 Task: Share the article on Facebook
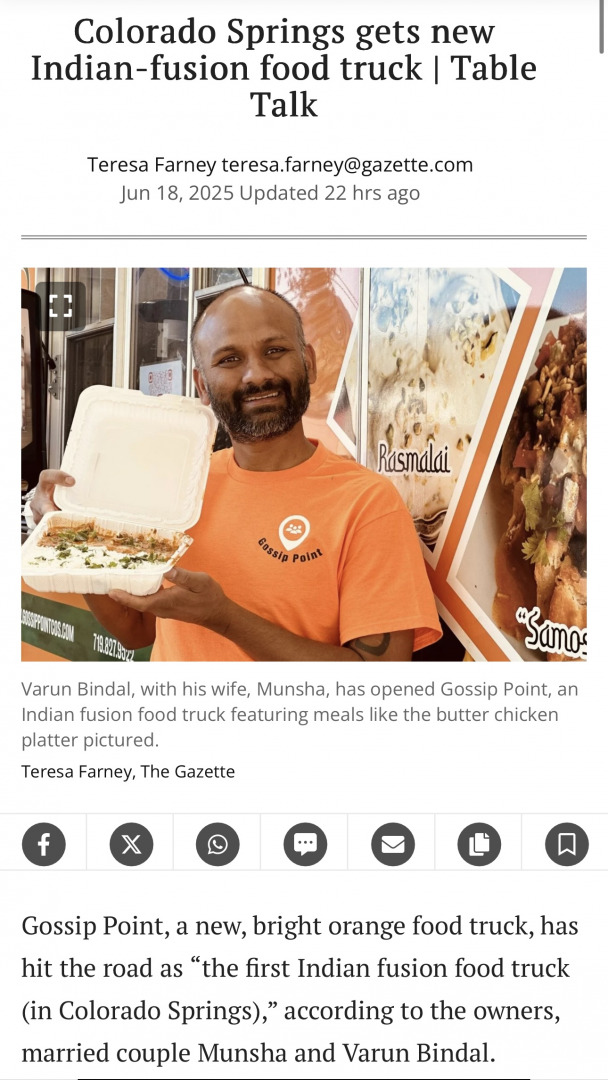tap(44, 844)
